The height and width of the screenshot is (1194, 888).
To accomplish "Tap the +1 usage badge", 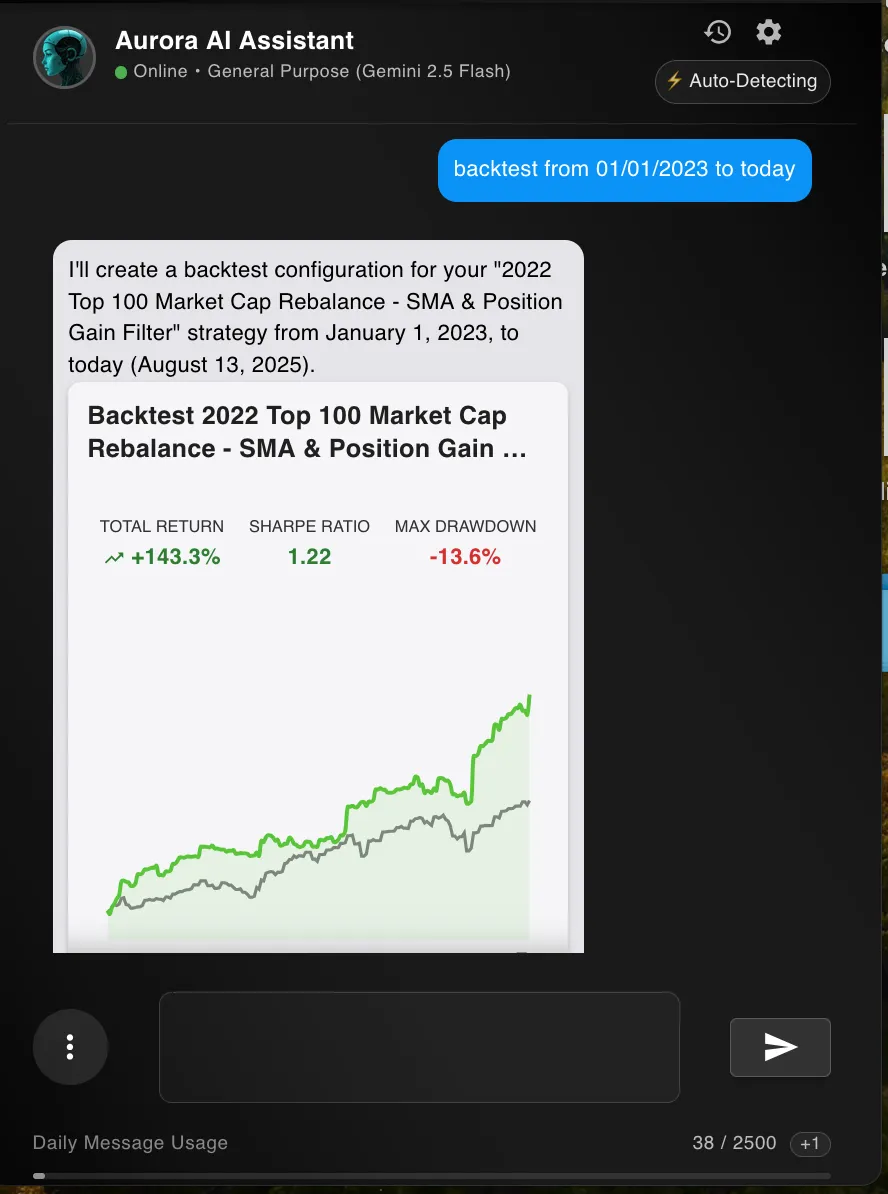I will 810,1143.
